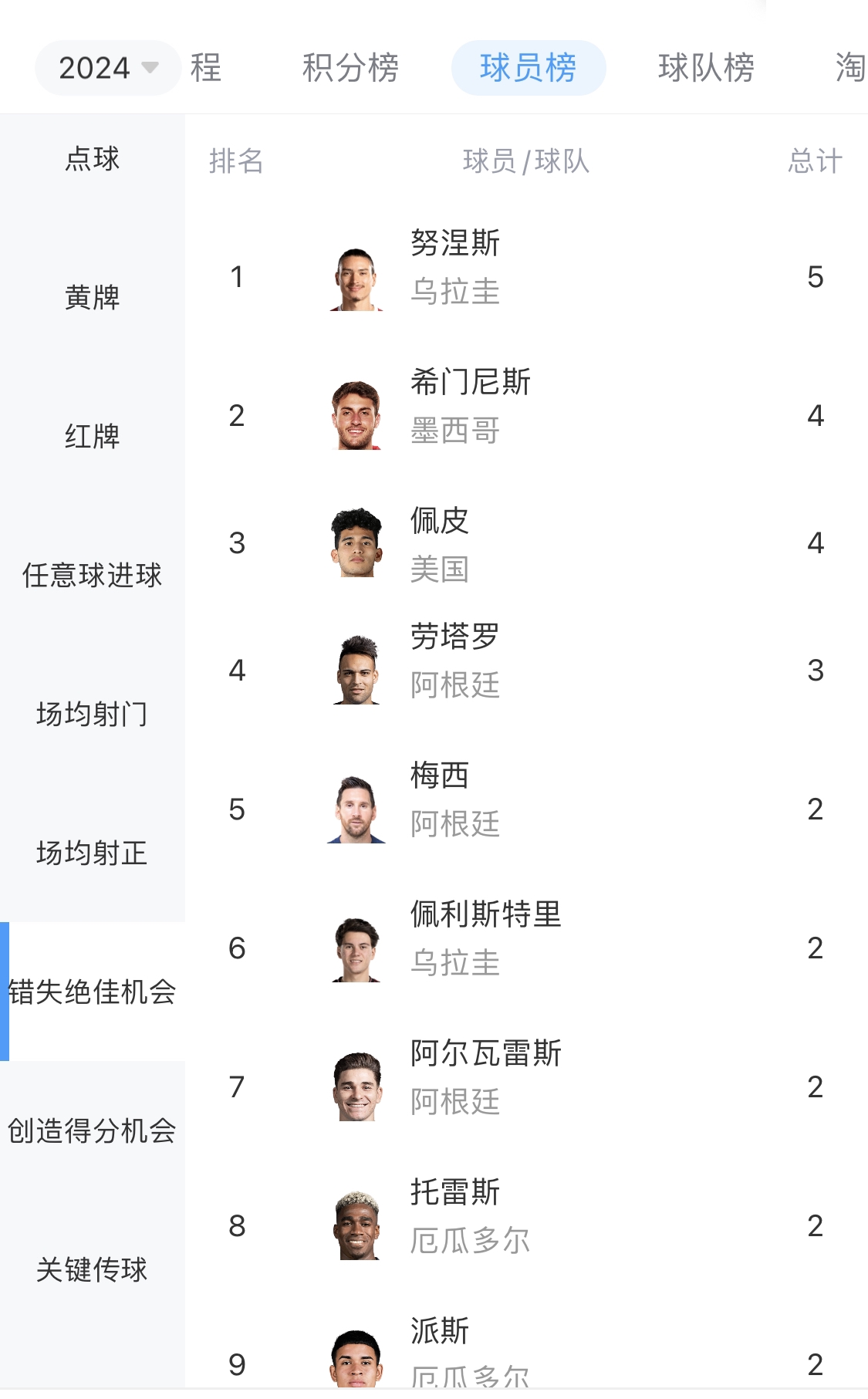
Task: Open the 2024 season dropdown
Action: click(x=108, y=68)
